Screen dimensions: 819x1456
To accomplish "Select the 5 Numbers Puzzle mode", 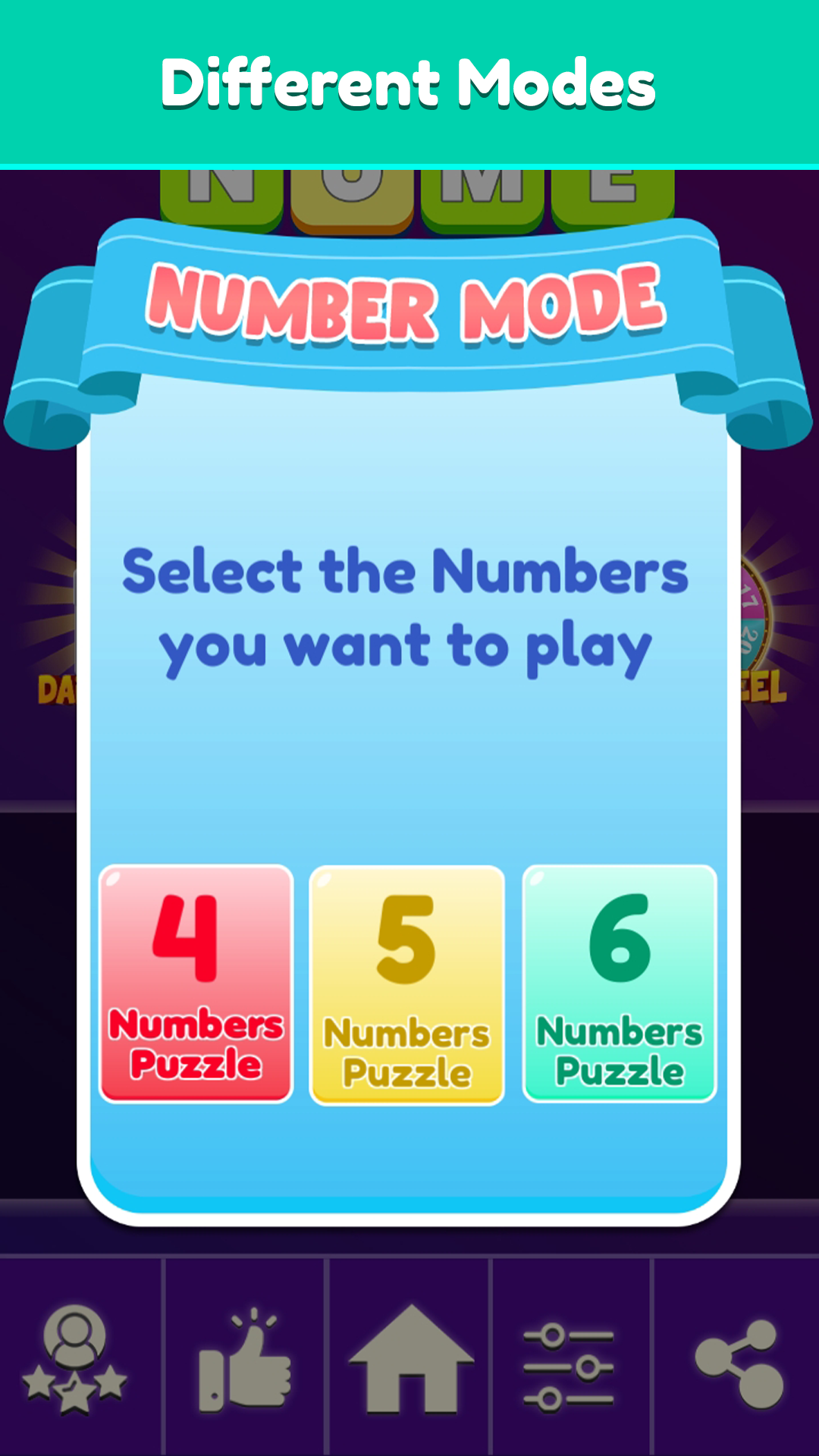I will click(x=407, y=982).
